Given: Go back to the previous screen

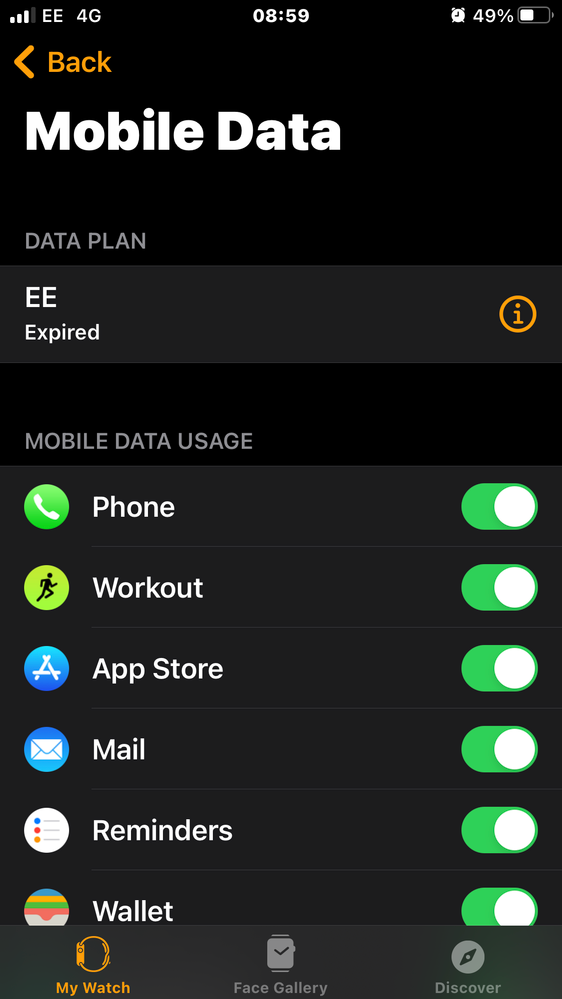Looking at the screenshot, I should pyautogui.click(x=62, y=62).
